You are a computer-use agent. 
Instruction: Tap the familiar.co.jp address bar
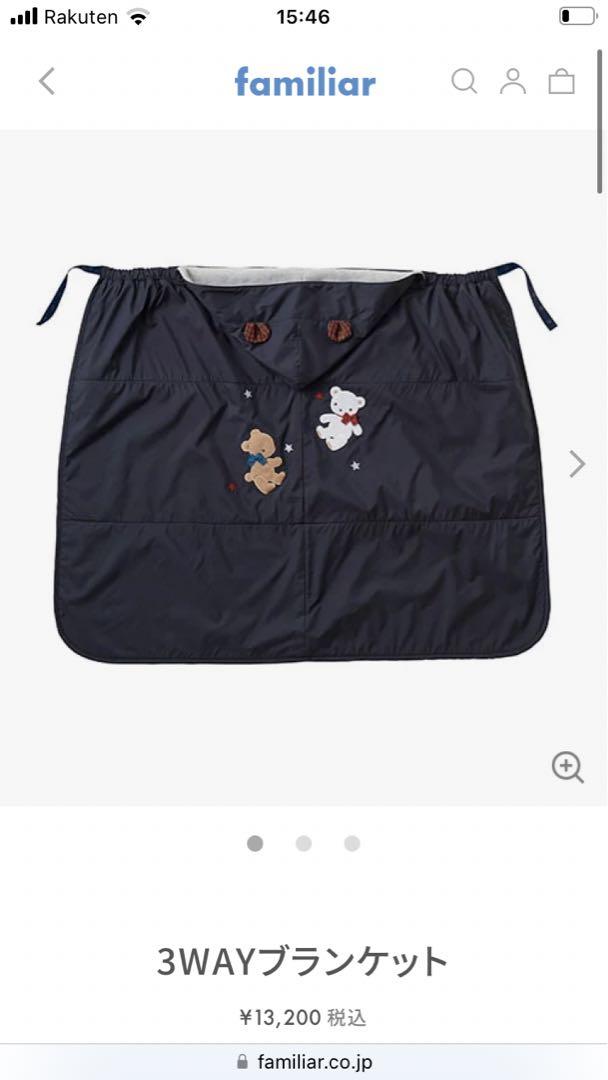[x=304, y=1061]
